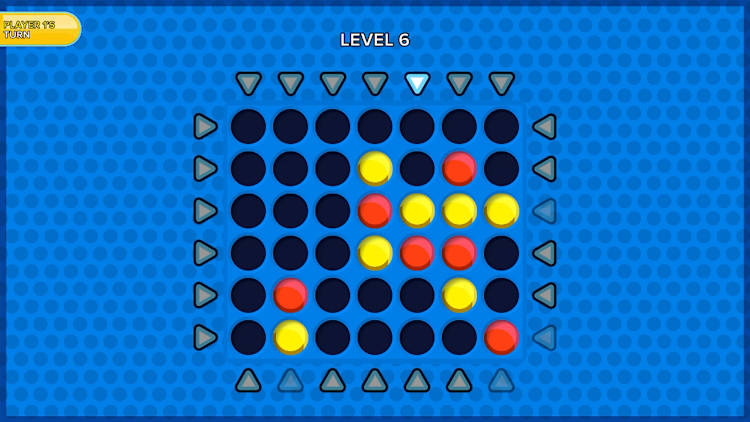Tap the down arrow above the seventh column

click(x=502, y=84)
